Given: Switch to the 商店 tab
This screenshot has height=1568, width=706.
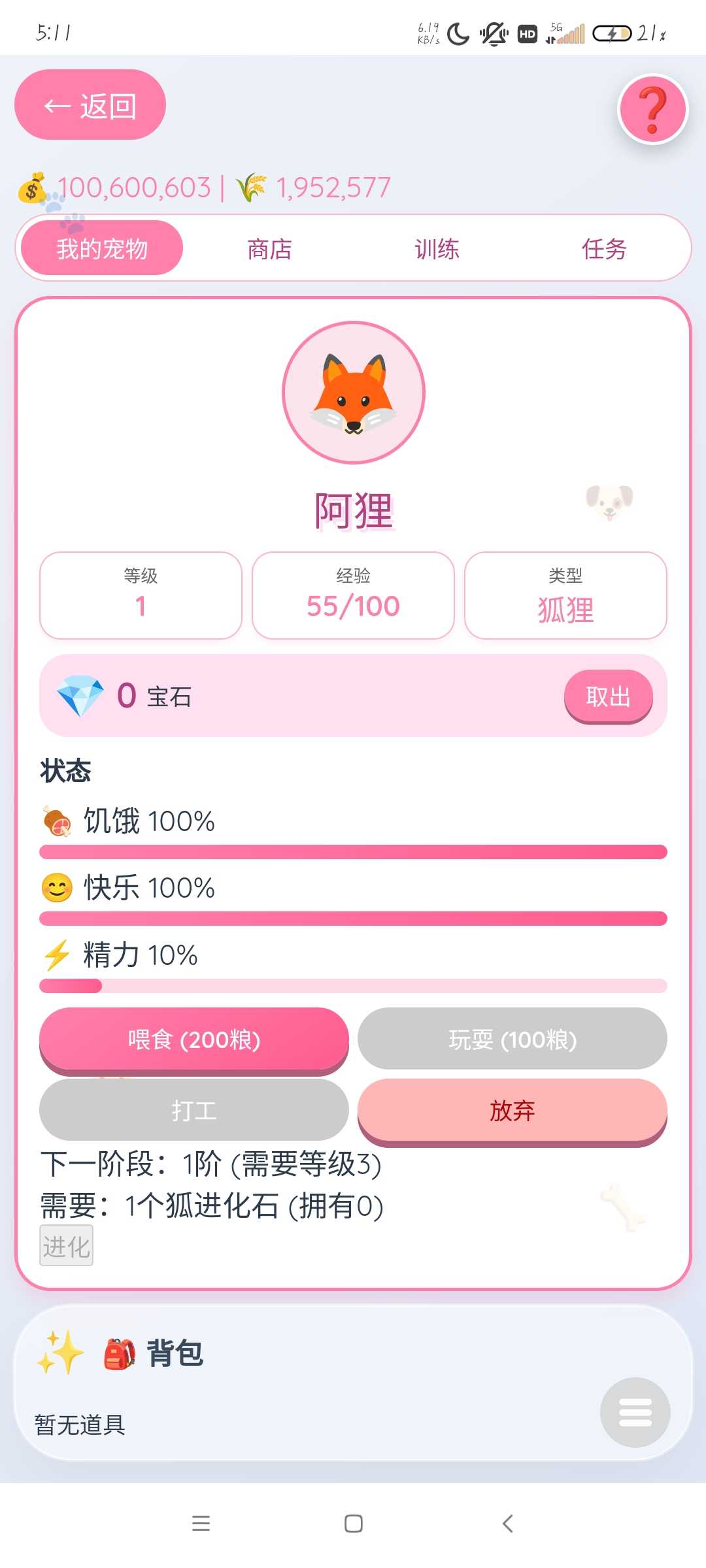Looking at the screenshot, I should pos(269,249).
